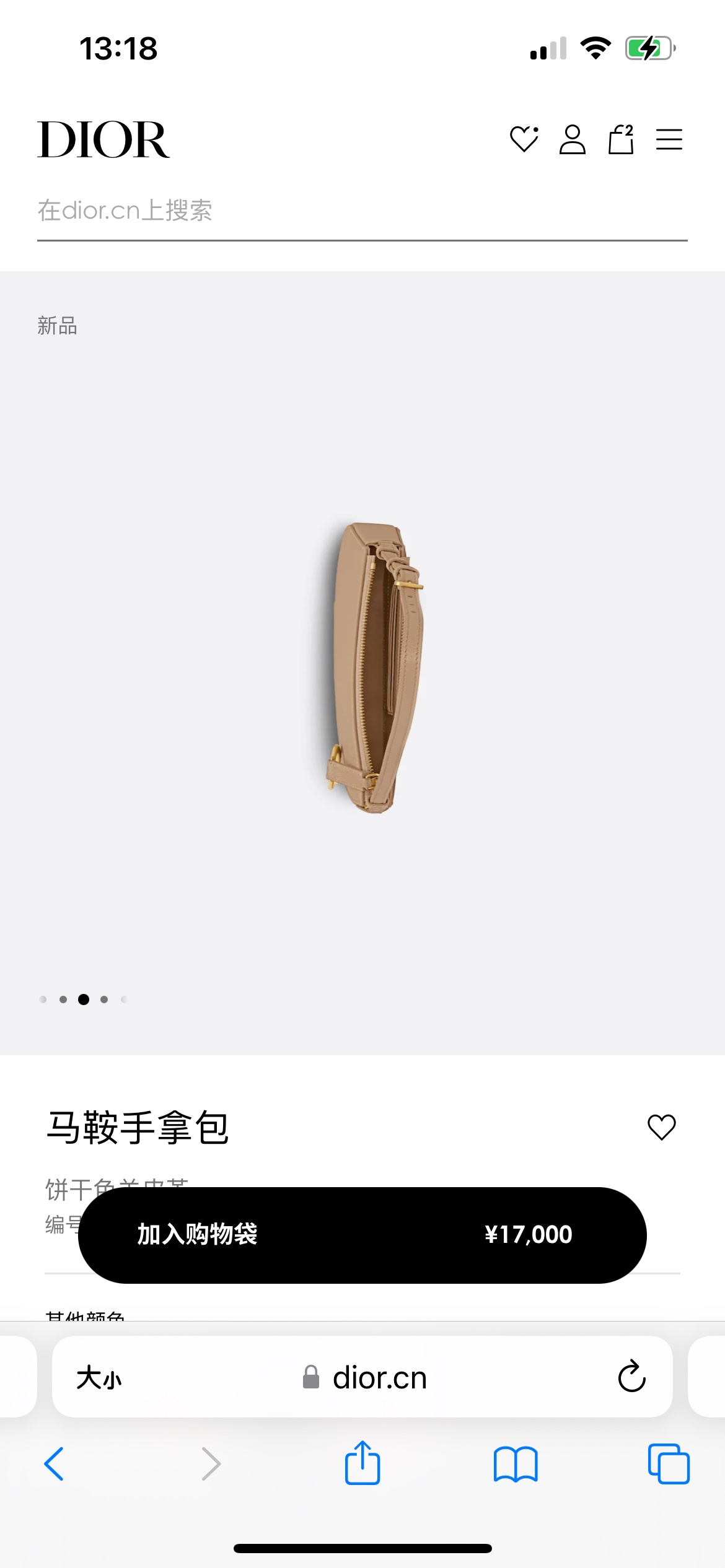Tap 加入购物袋 to add to bag
This screenshot has height=1568, width=725.
[362, 1235]
